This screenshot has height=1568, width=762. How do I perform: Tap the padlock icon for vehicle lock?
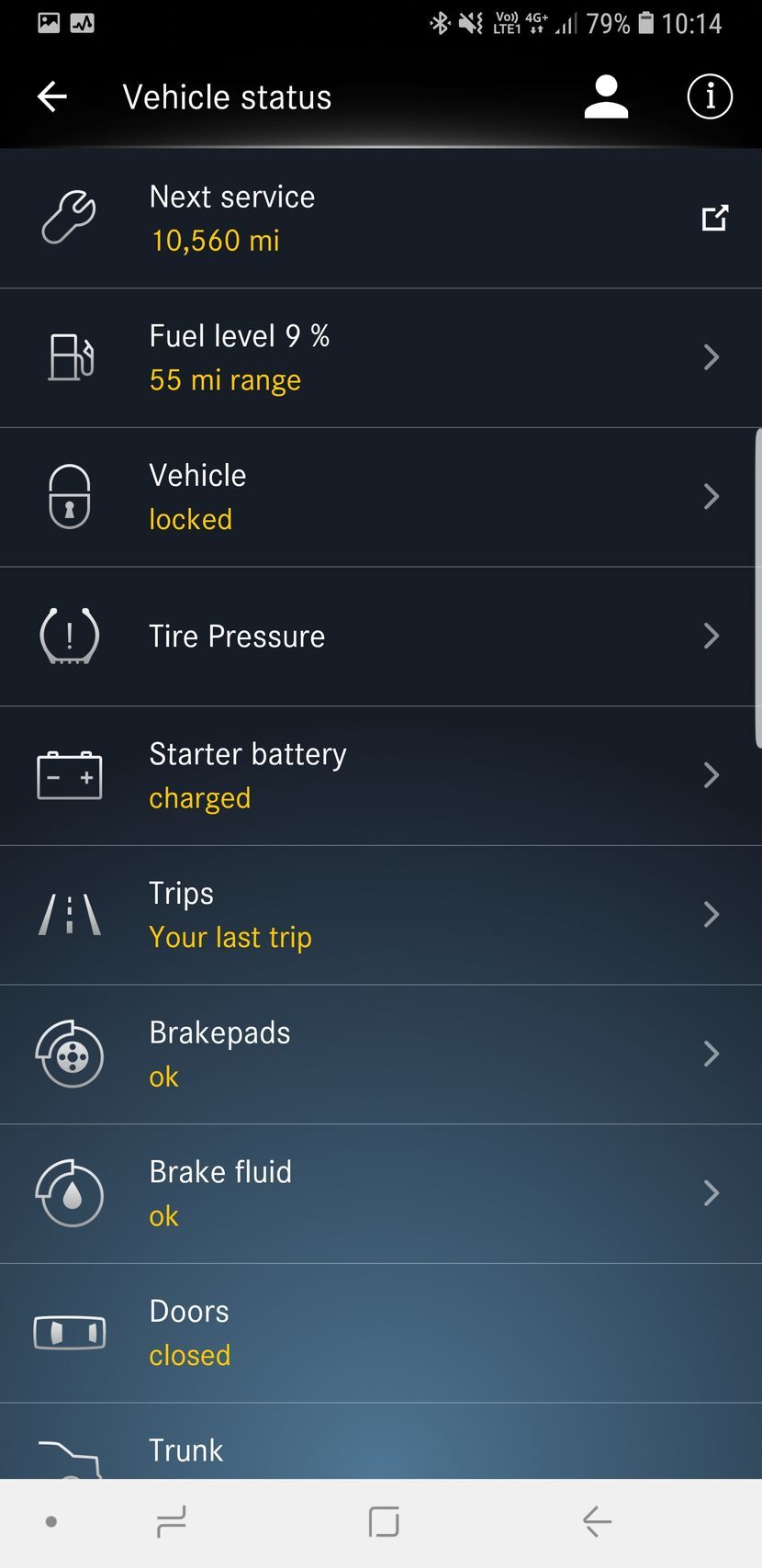click(70, 496)
